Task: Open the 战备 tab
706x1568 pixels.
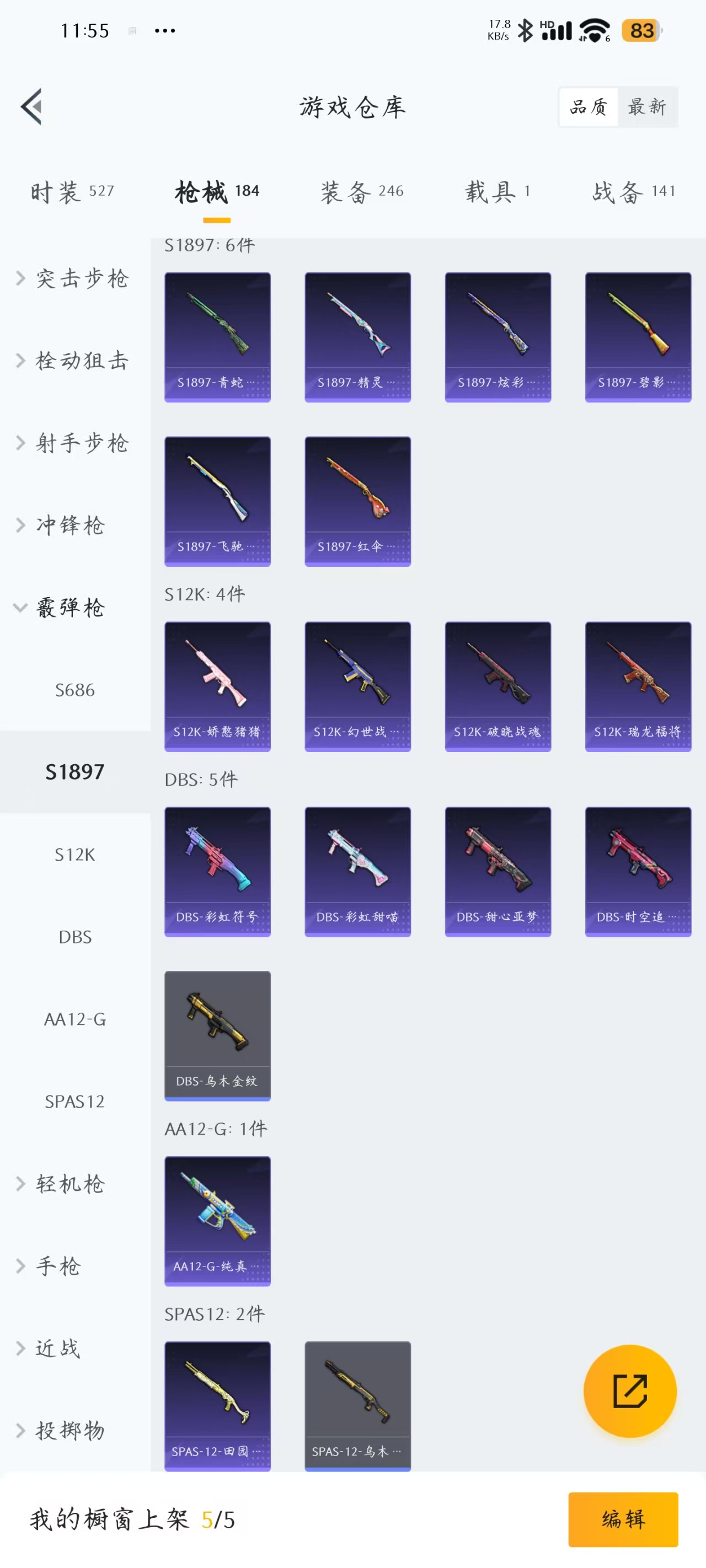Action: (634, 192)
